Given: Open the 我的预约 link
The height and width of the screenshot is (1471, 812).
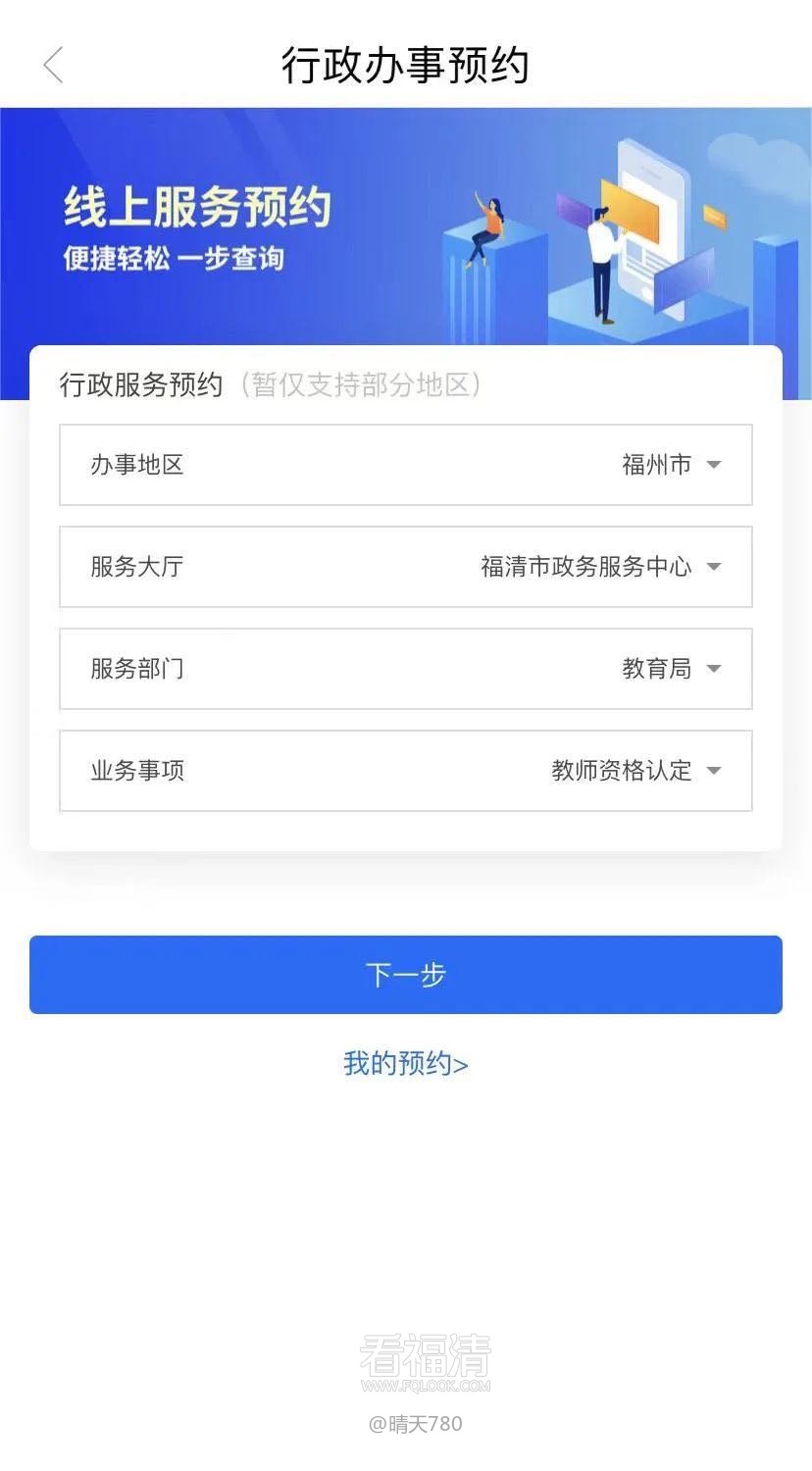Looking at the screenshot, I should pyautogui.click(x=406, y=1064).
